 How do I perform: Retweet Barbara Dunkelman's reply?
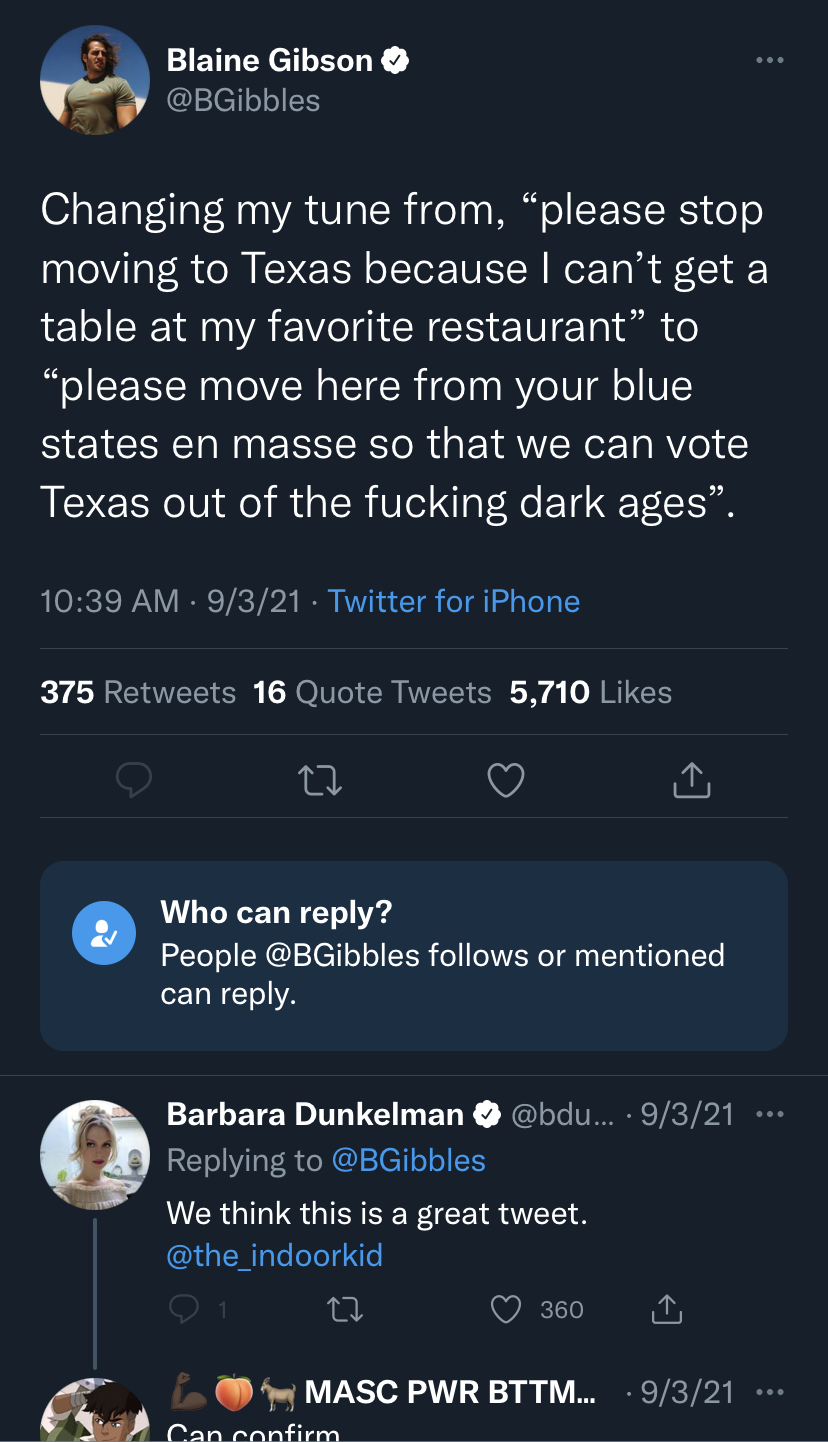click(346, 1310)
